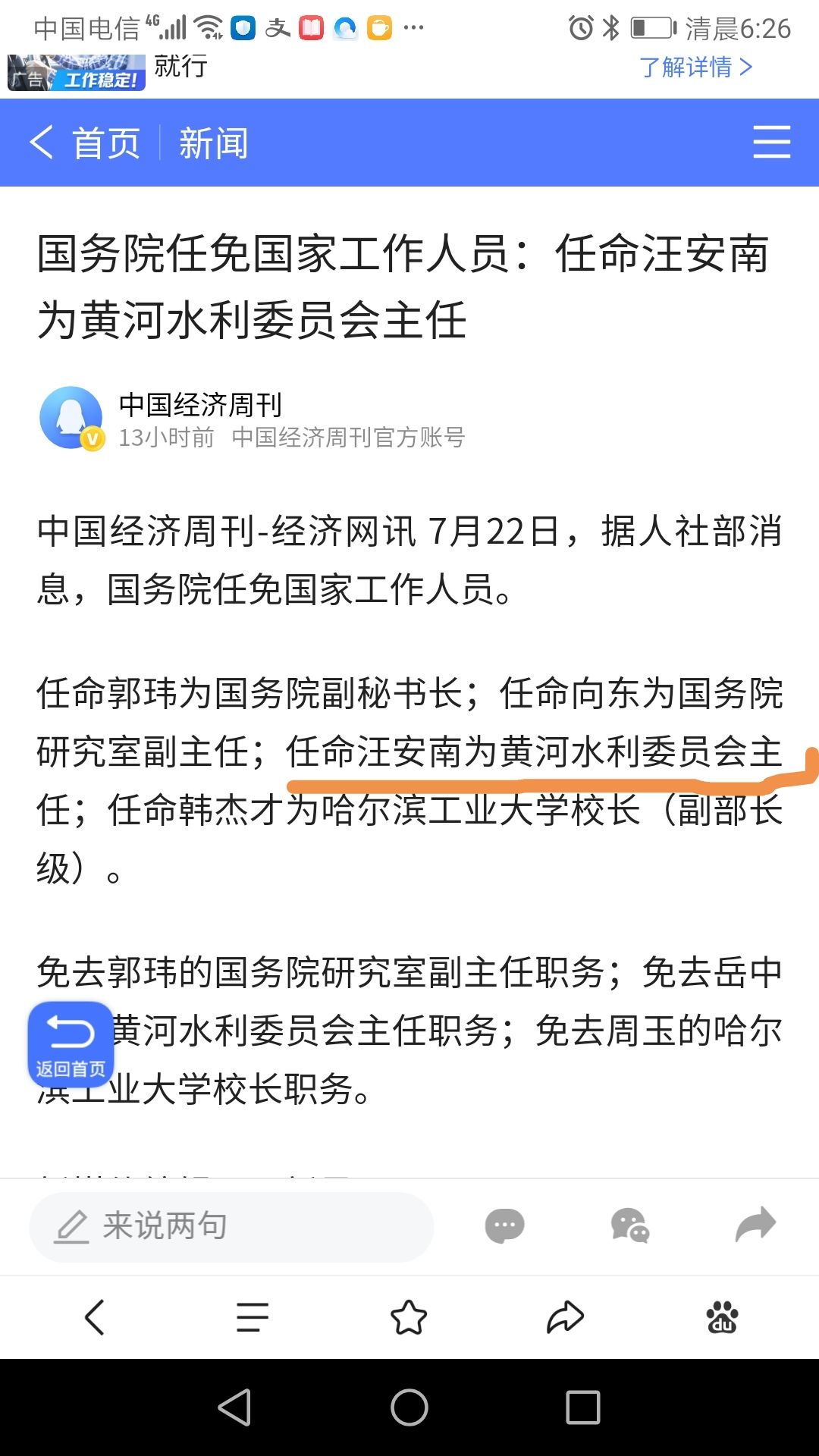Open the 新闻 section link
This screenshot has height=1456, width=819.
[213, 143]
